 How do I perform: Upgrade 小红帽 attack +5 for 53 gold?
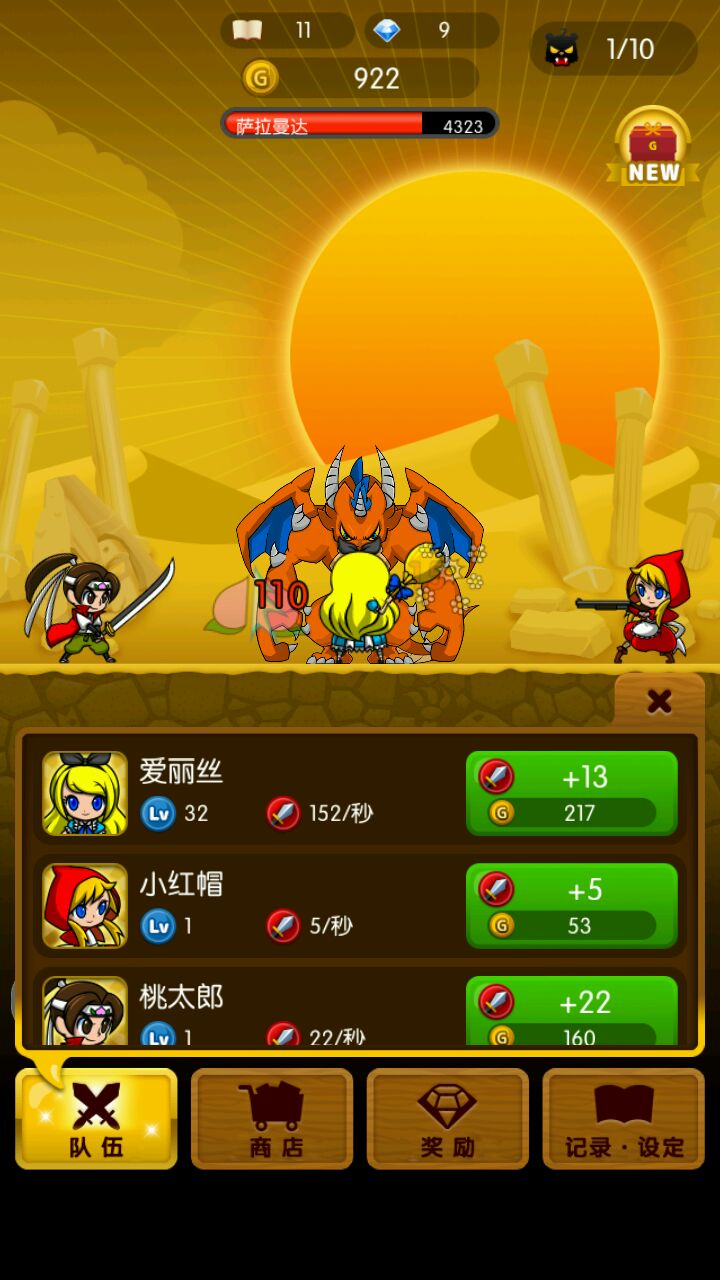click(572, 905)
